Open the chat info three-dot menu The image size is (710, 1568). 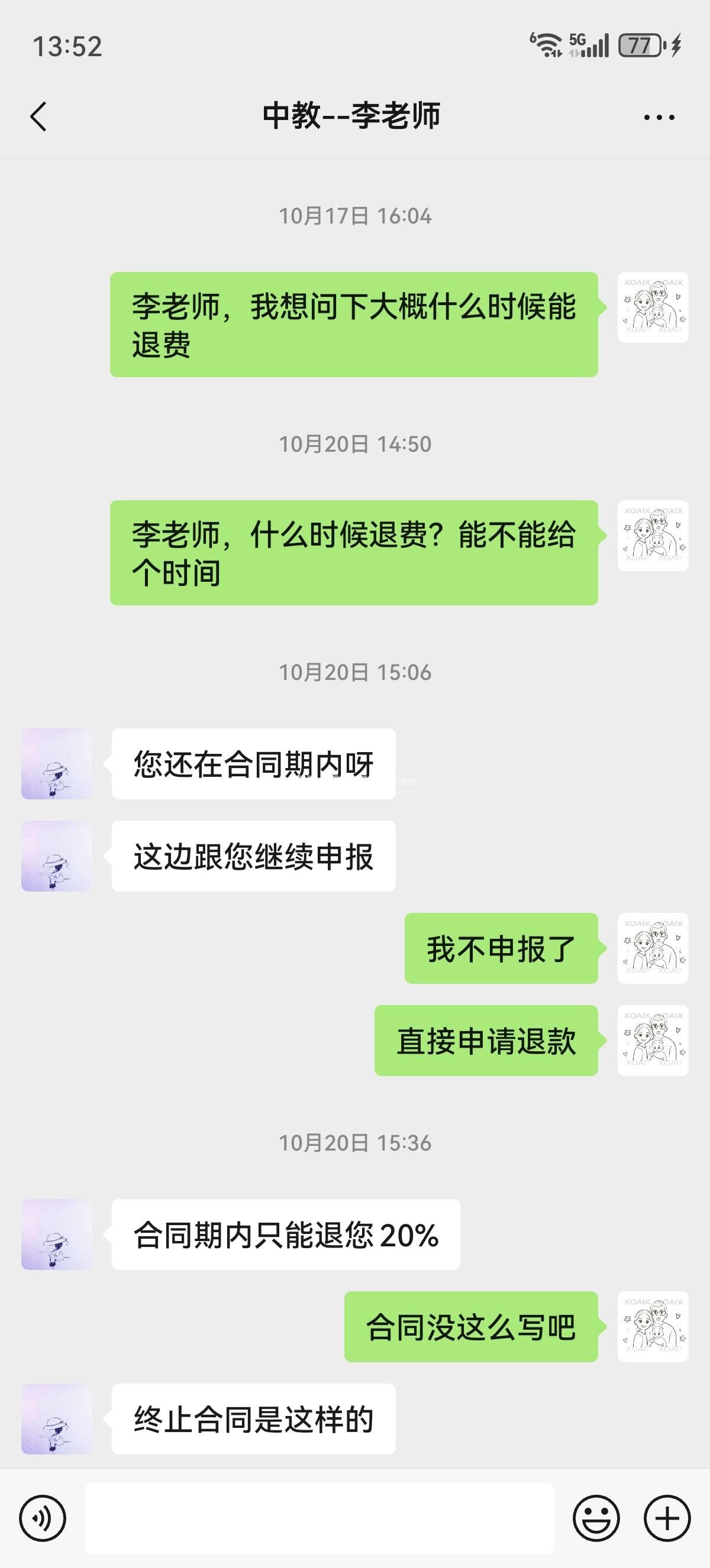pyautogui.click(x=659, y=117)
